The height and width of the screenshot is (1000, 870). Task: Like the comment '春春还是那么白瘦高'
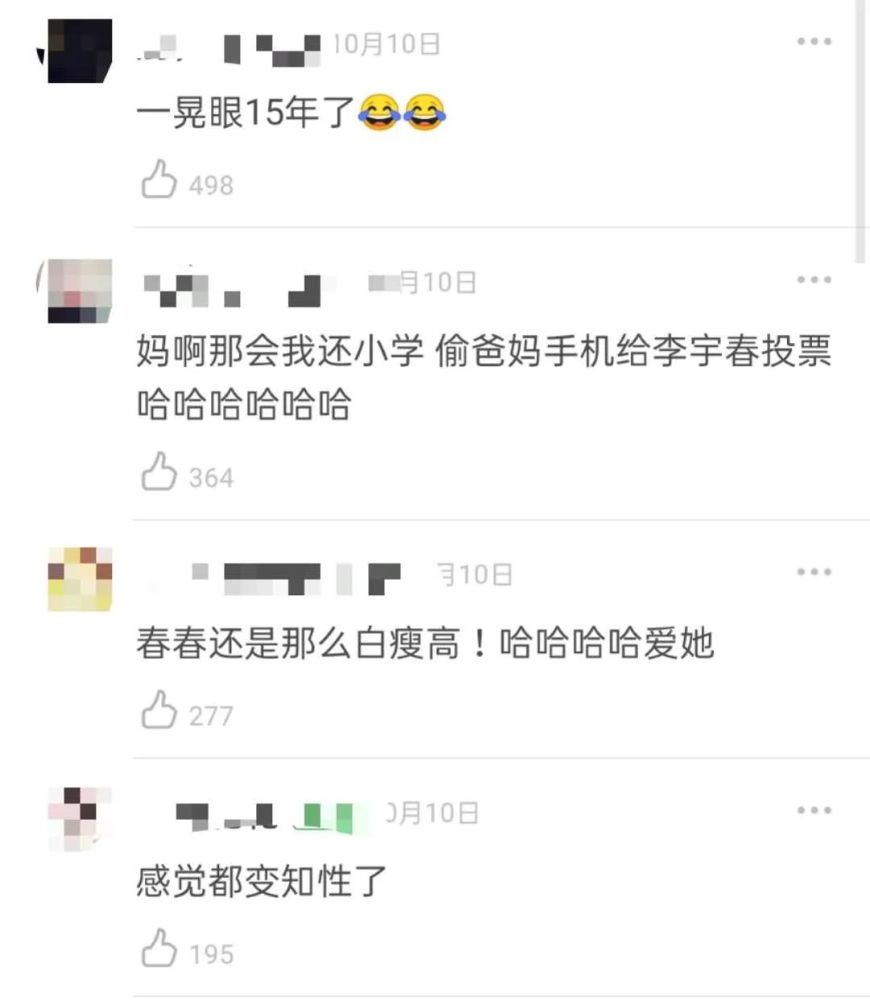(x=159, y=711)
